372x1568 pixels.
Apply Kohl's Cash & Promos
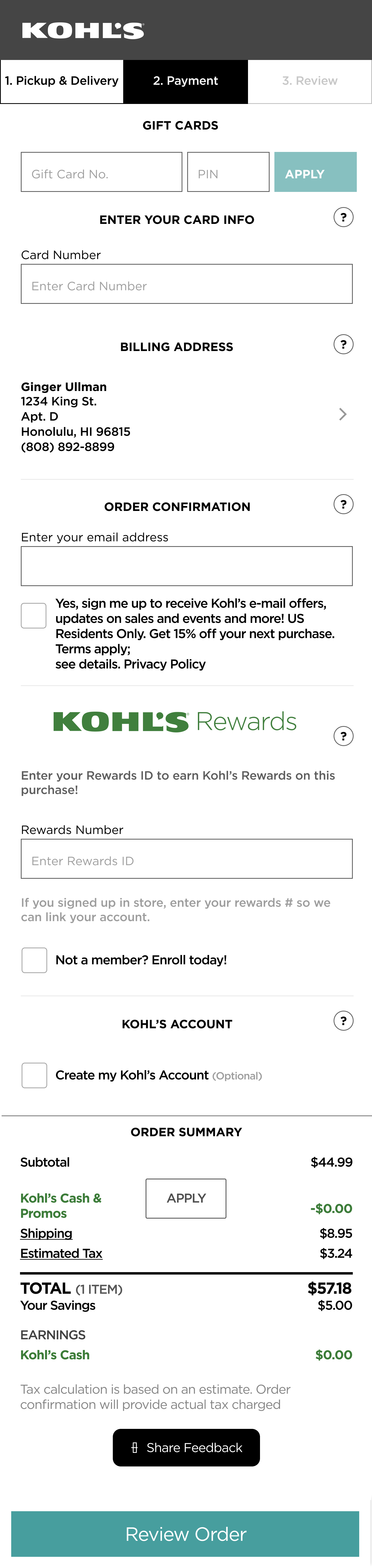[x=186, y=1199]
